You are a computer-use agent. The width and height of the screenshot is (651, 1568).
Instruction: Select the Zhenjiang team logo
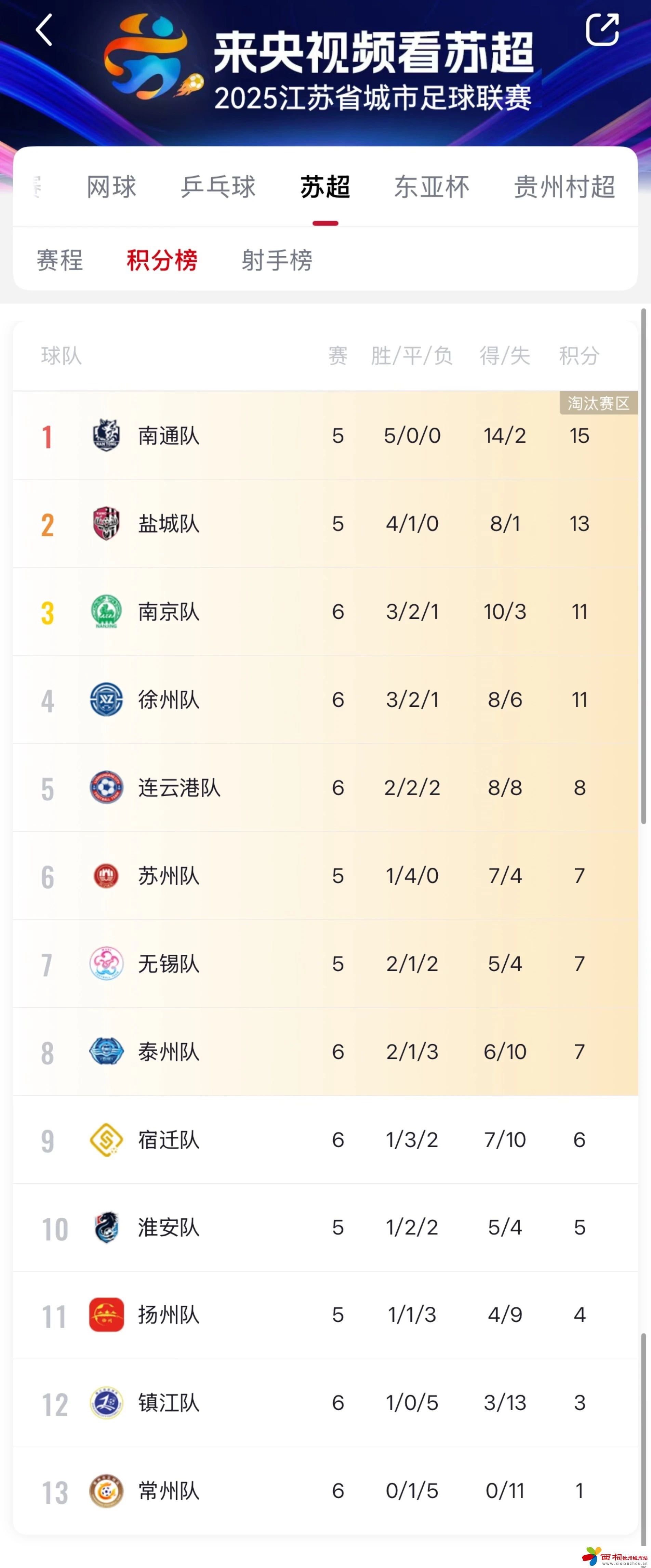click(x=106, y=1403)
